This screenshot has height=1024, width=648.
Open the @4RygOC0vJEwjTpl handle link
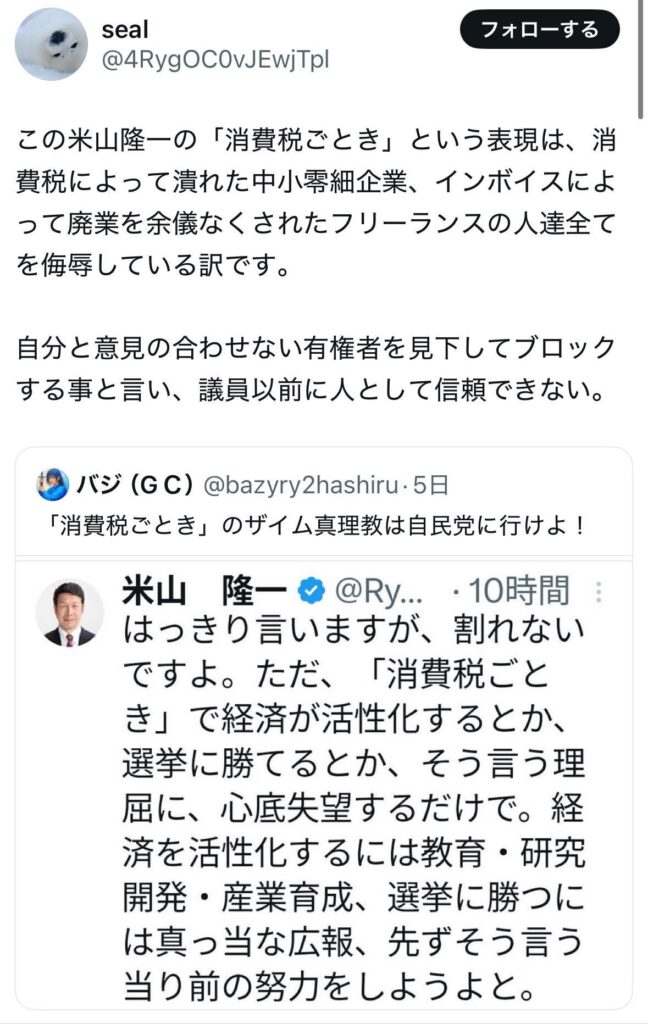pos(215,59)
